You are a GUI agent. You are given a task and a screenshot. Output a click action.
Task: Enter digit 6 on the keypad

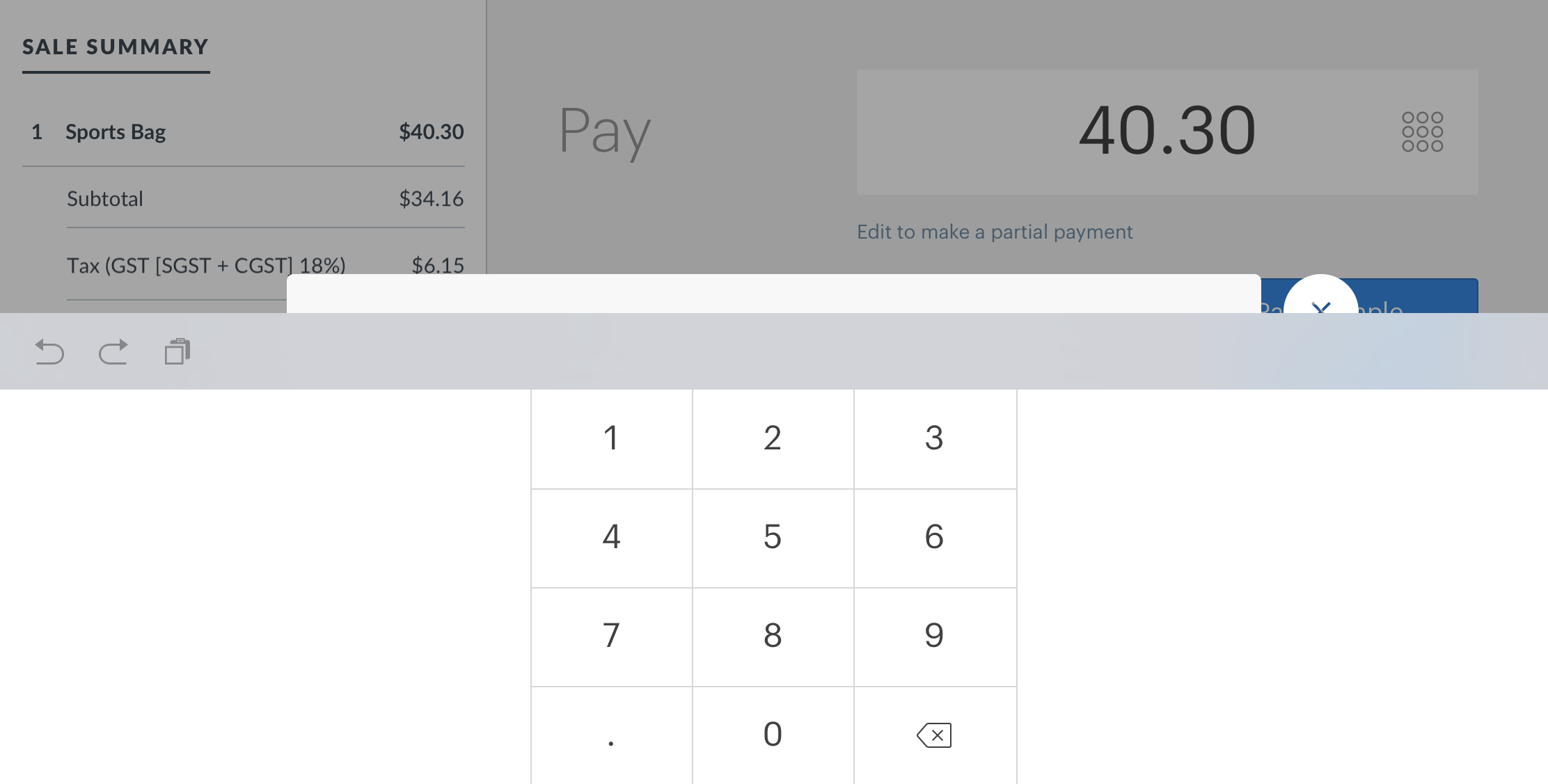(x=934, y=537)
